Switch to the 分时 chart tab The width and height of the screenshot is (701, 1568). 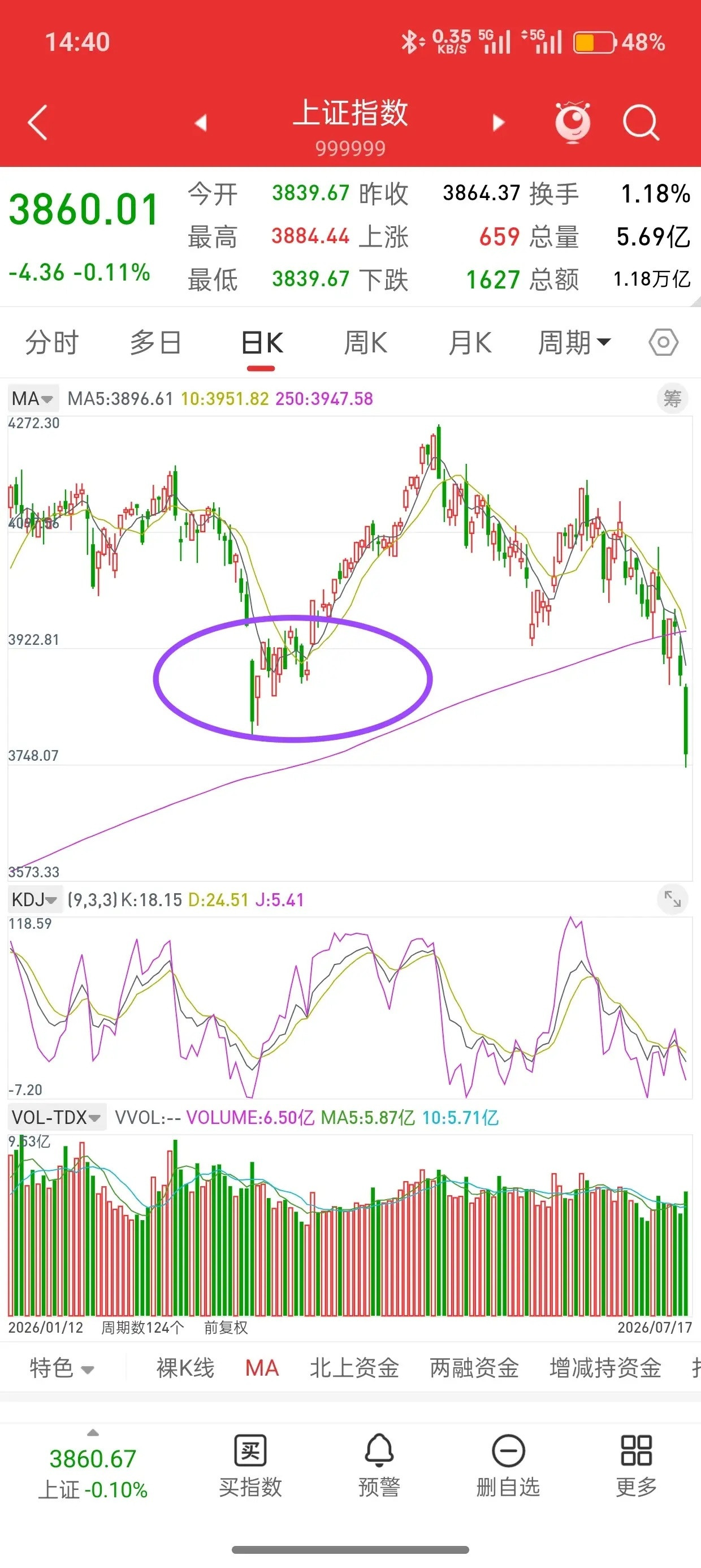click(x=51, y=342)
